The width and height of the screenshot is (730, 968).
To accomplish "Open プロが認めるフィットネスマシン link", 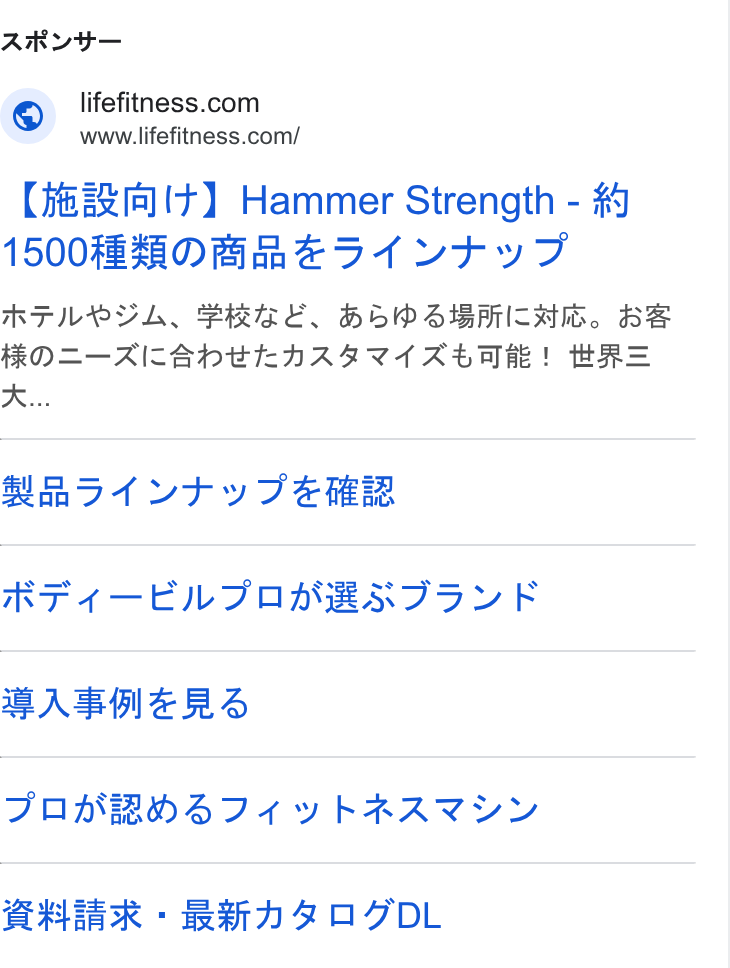I will 271,809.
